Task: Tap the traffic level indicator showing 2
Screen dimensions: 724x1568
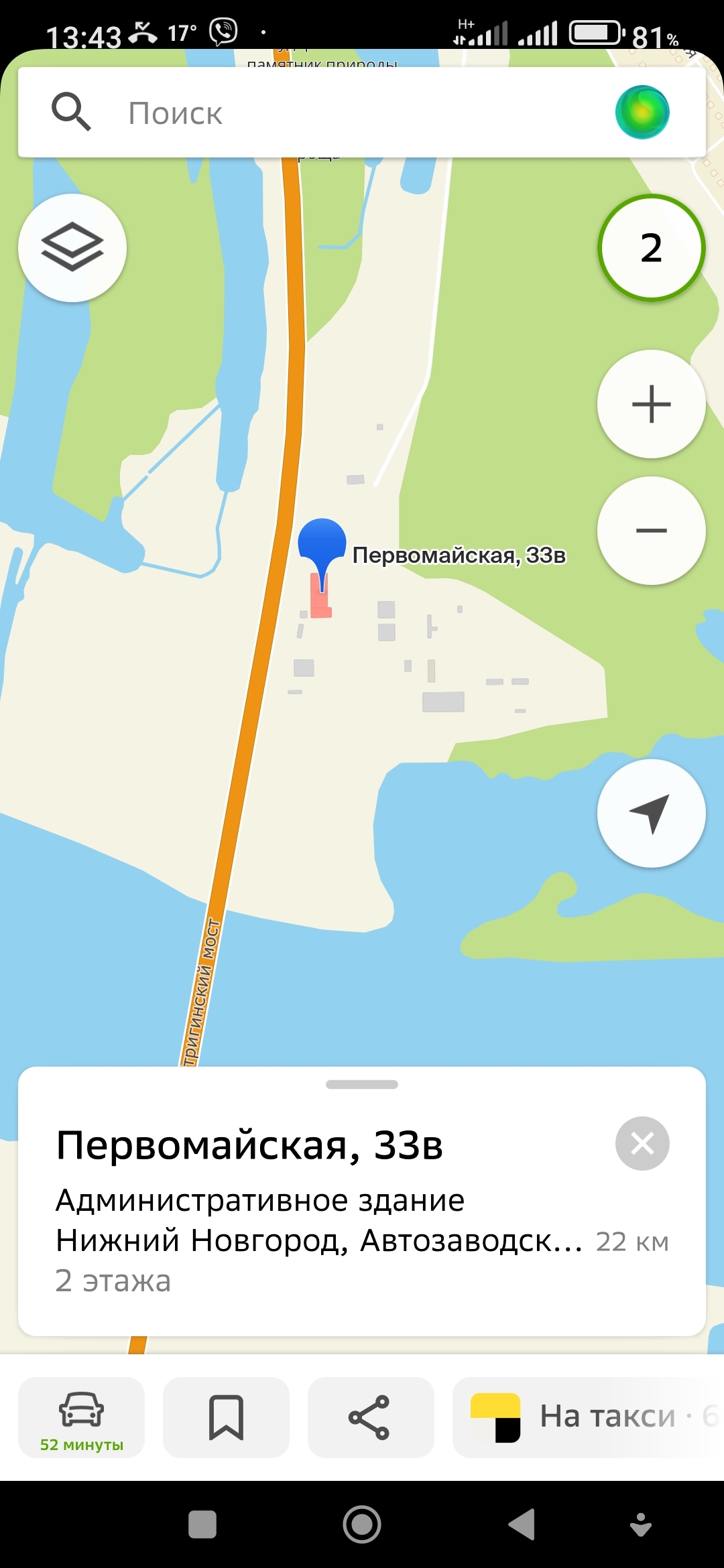Action: (x=651, y=248)
